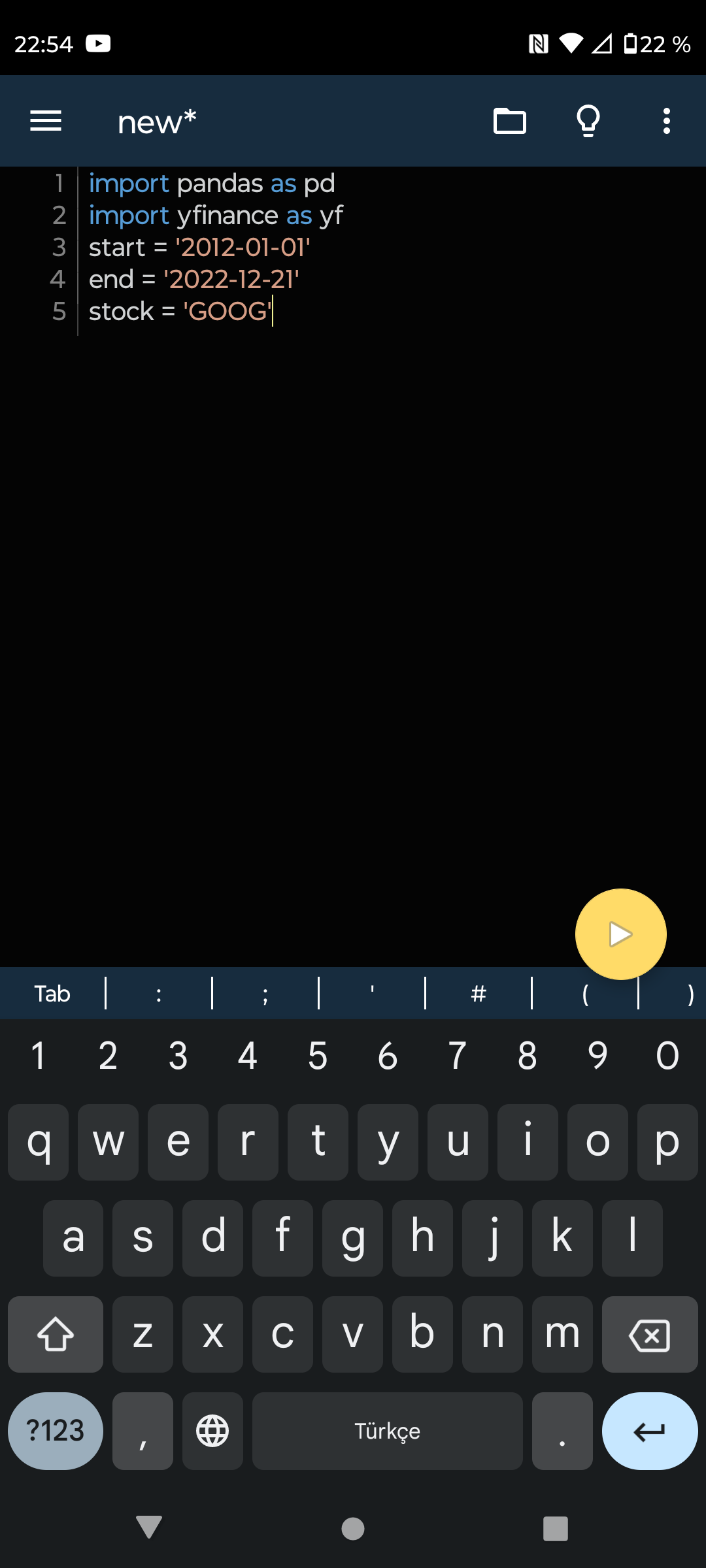
Task: Place cursor on the stock variable line
Action: [180, 312]
